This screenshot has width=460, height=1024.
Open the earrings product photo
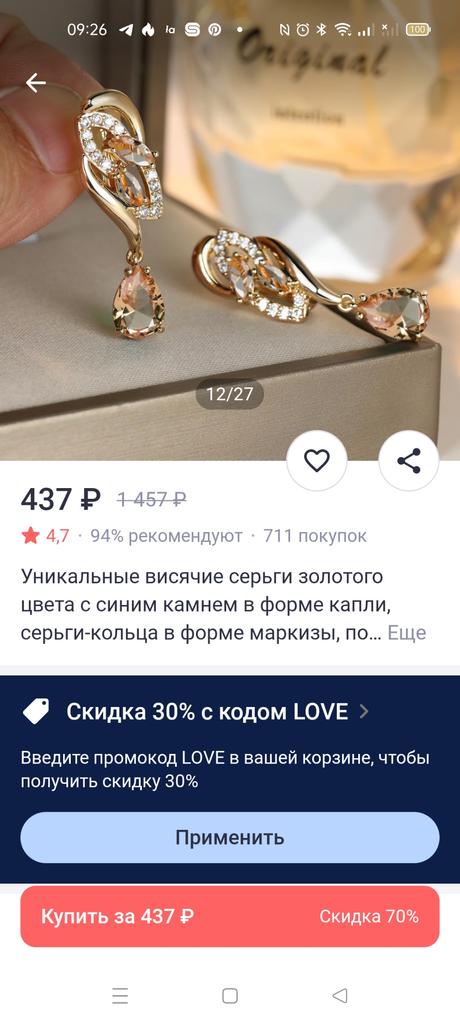pos(230,230)
